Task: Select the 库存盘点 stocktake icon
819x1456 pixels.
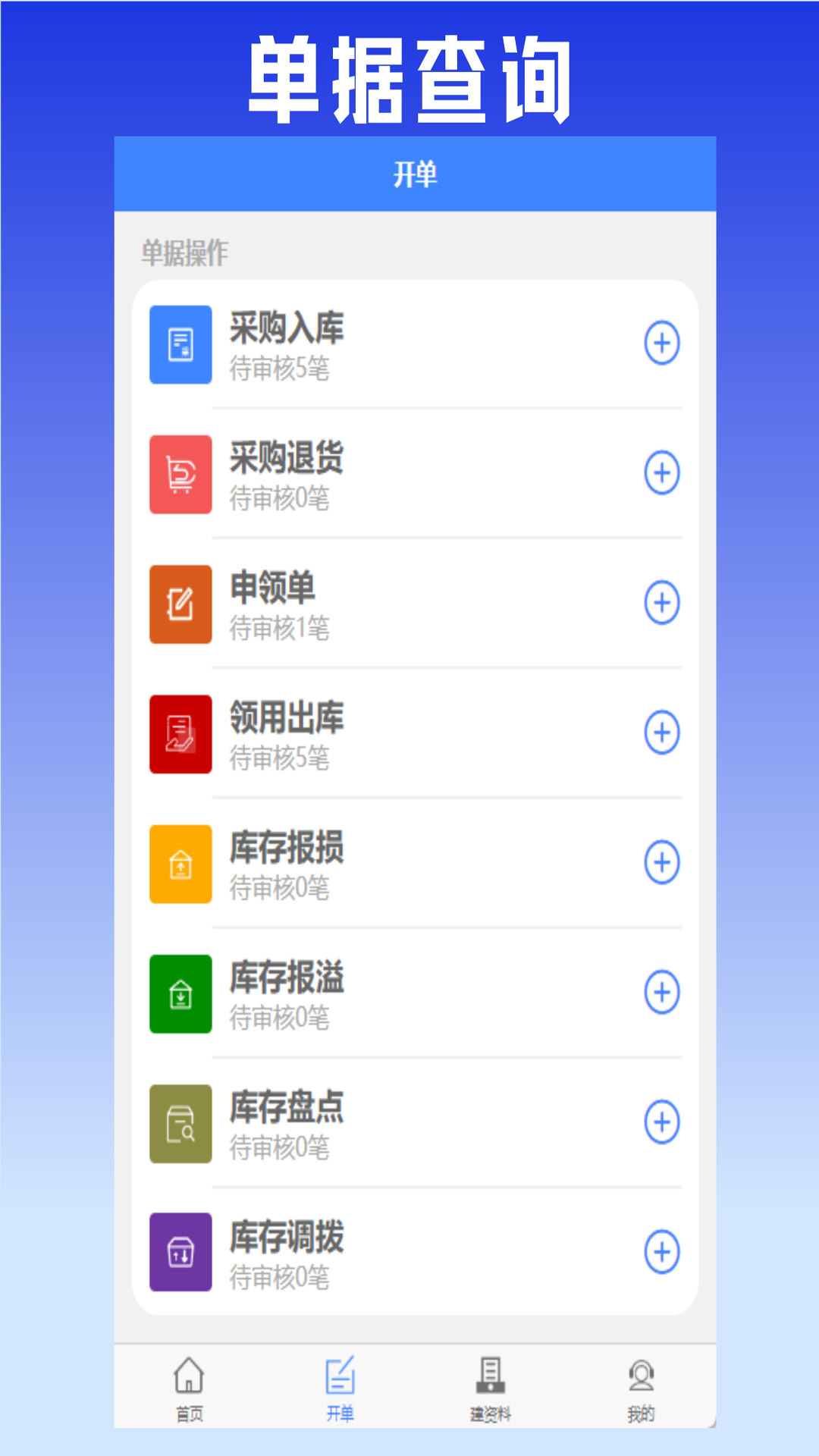Action: (180, 1122)
